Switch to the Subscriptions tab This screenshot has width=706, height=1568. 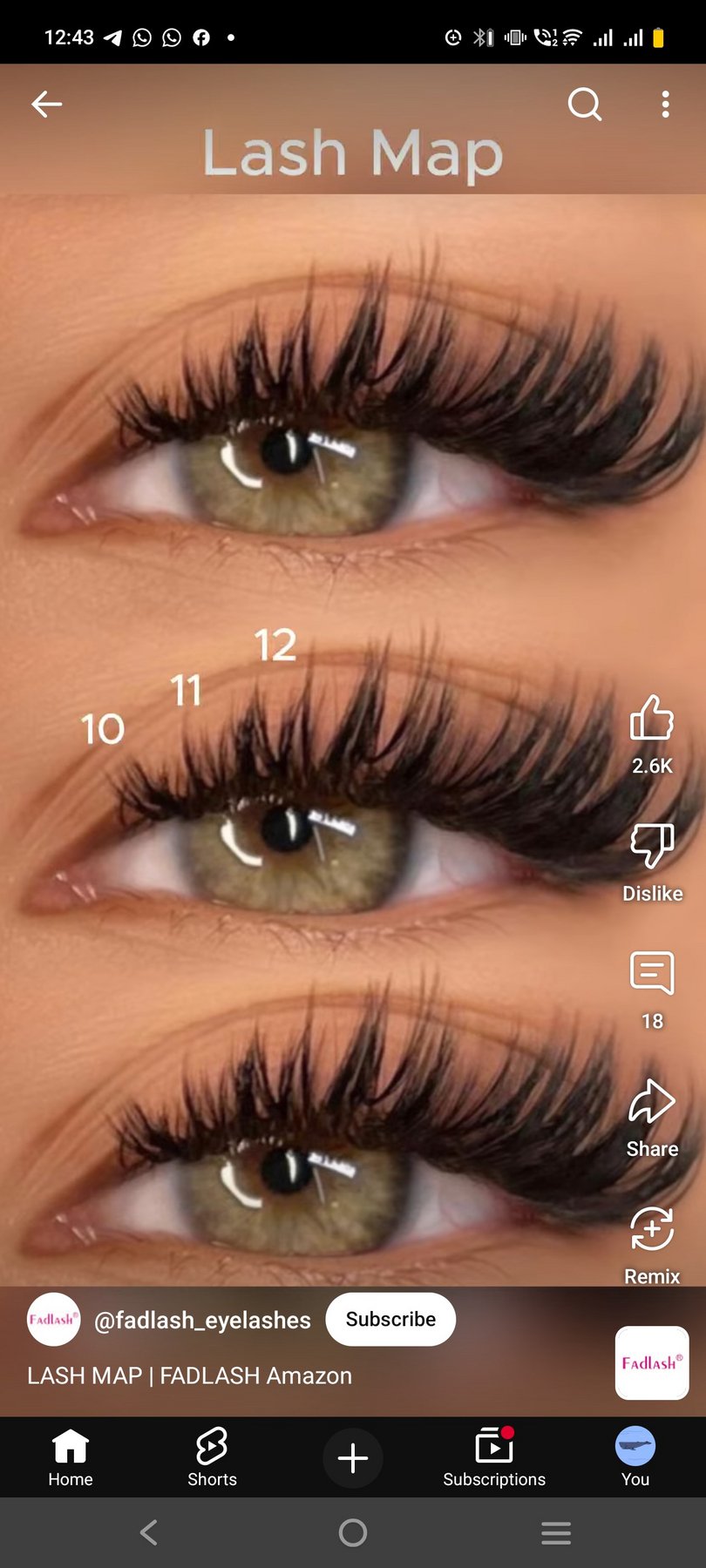click(494, 1458)
